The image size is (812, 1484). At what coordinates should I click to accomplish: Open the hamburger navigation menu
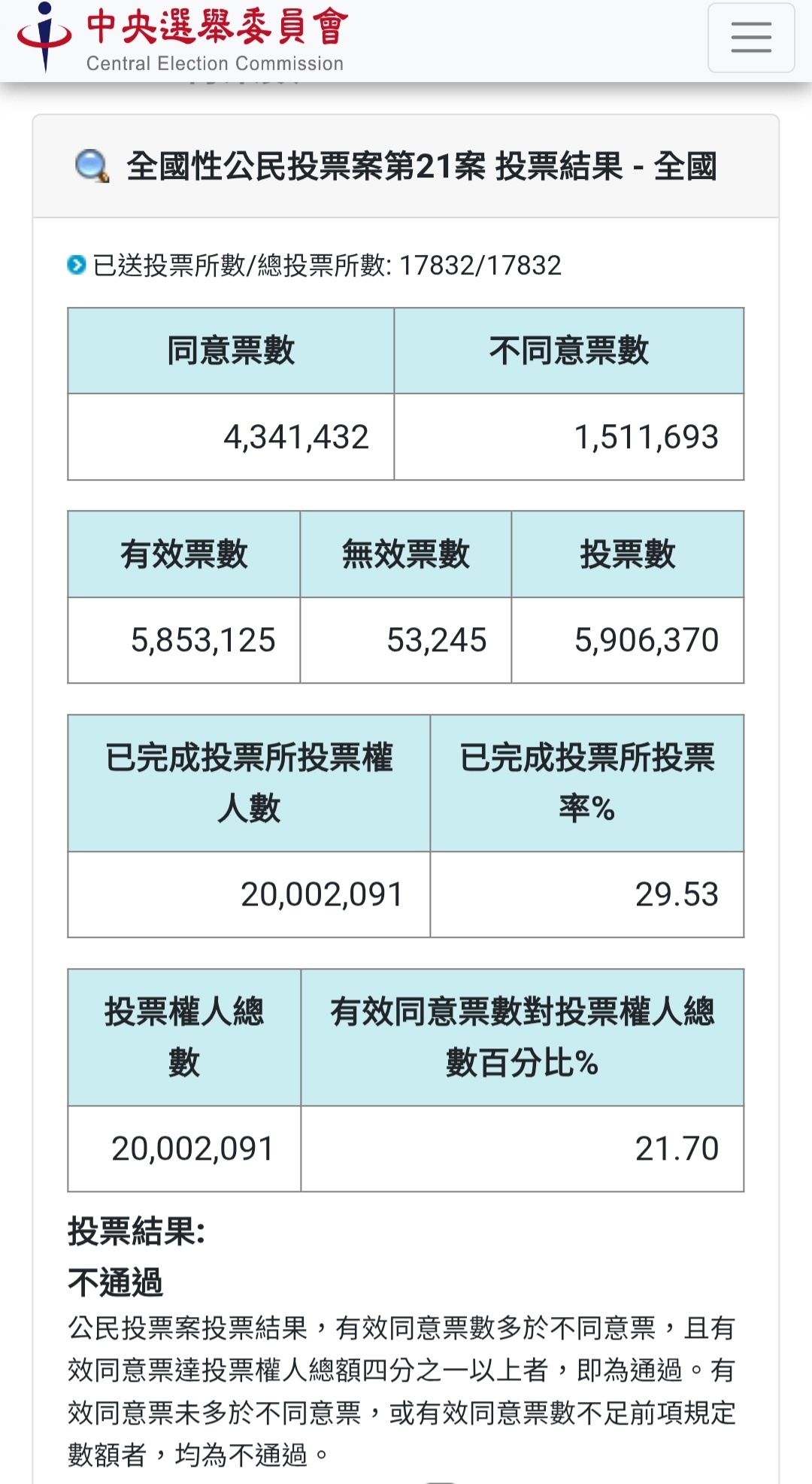point(750,38)
